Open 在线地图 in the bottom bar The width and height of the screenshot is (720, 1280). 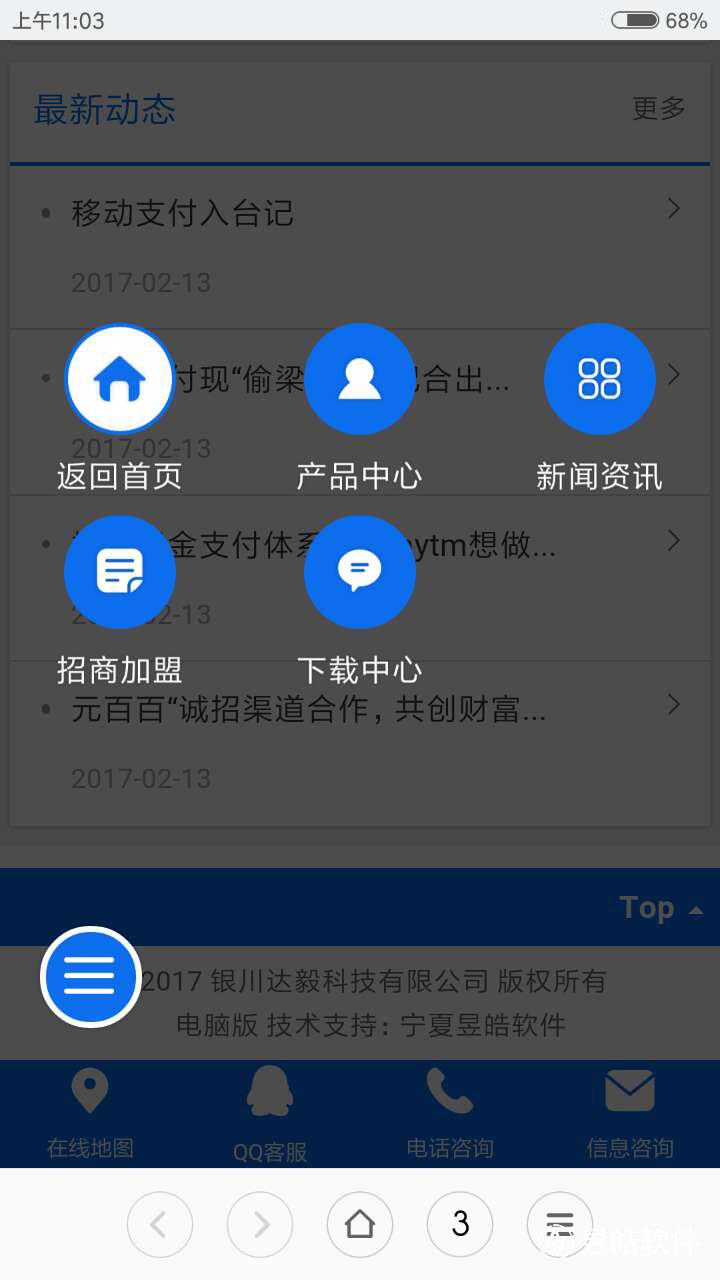90,1113
